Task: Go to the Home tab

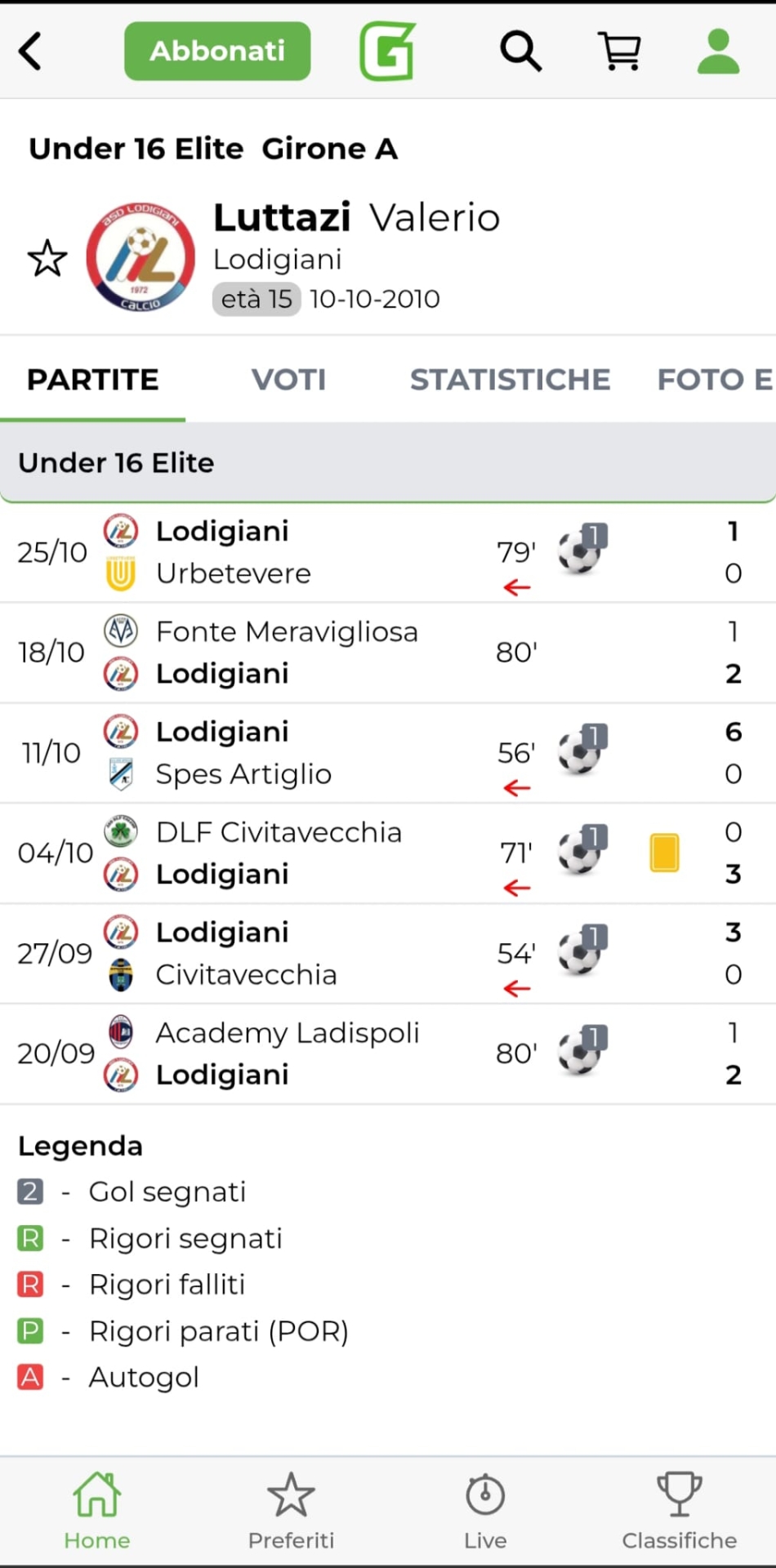Action: [97, 1511]
